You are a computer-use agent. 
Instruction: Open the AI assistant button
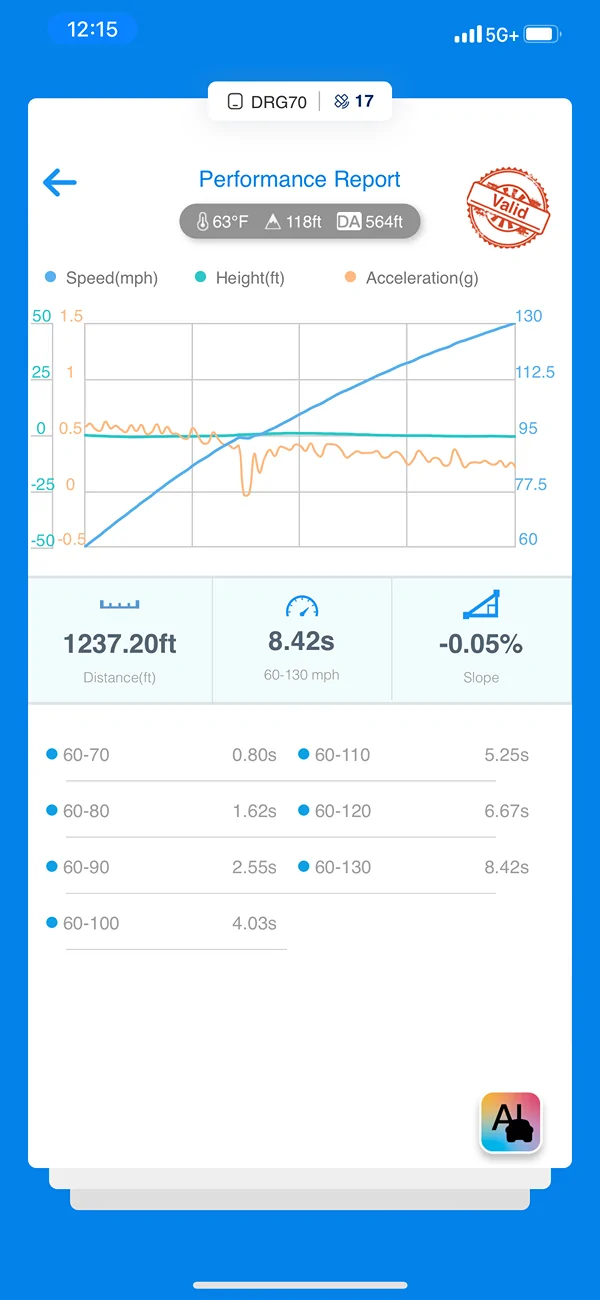[510, 1122]
